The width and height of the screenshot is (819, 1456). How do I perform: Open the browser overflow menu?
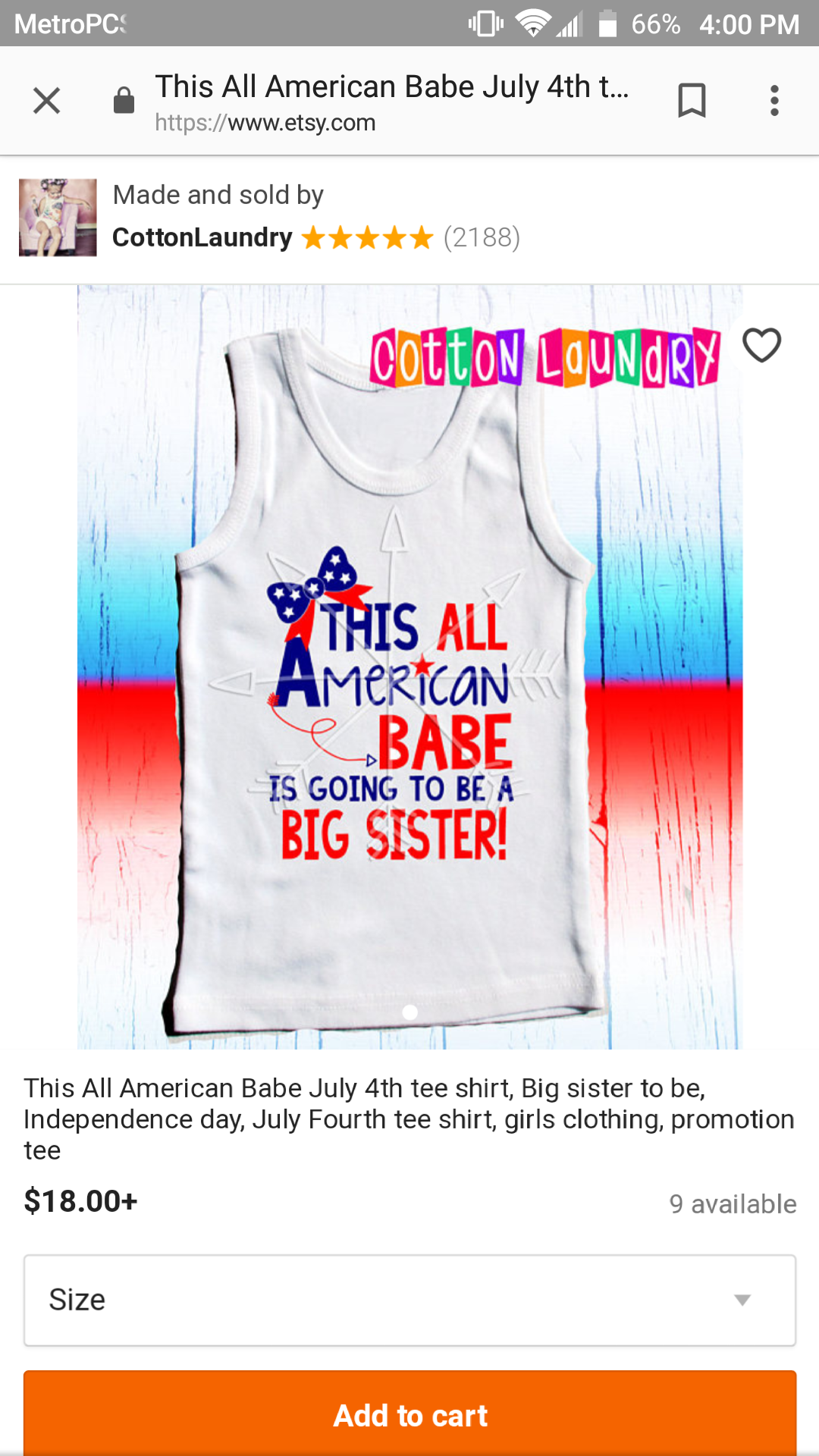click(773, 100)
